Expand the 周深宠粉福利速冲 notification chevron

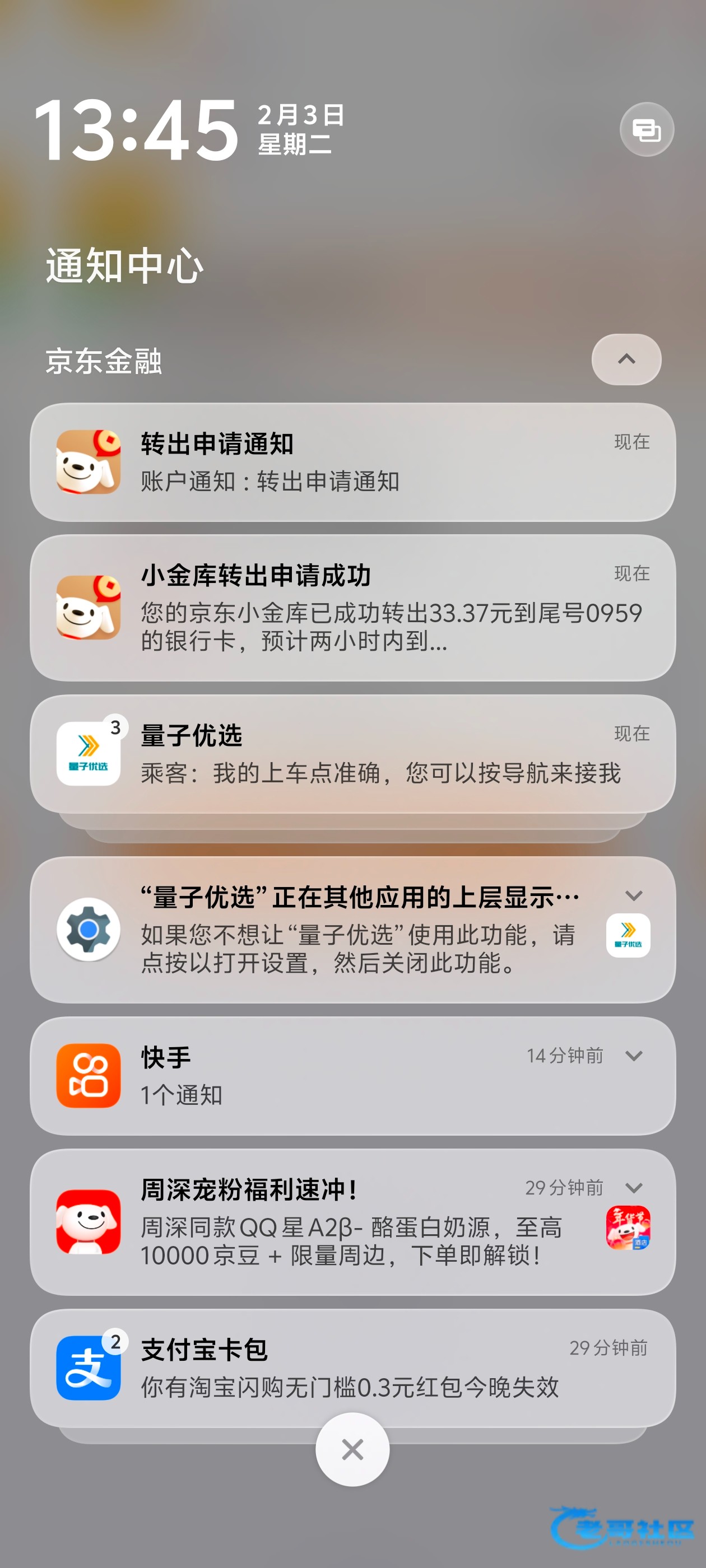[634, 1188]
